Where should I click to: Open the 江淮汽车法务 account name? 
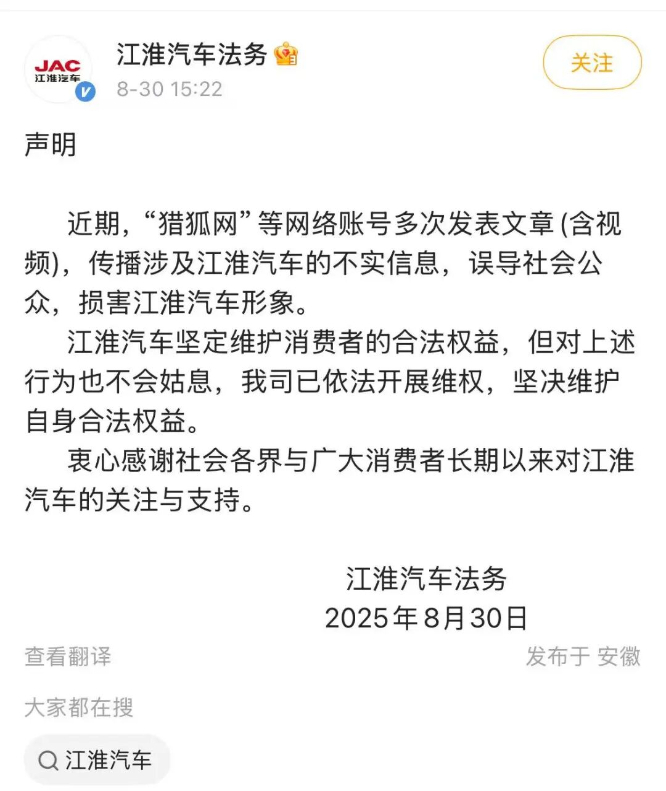click(x=193, y=54)
